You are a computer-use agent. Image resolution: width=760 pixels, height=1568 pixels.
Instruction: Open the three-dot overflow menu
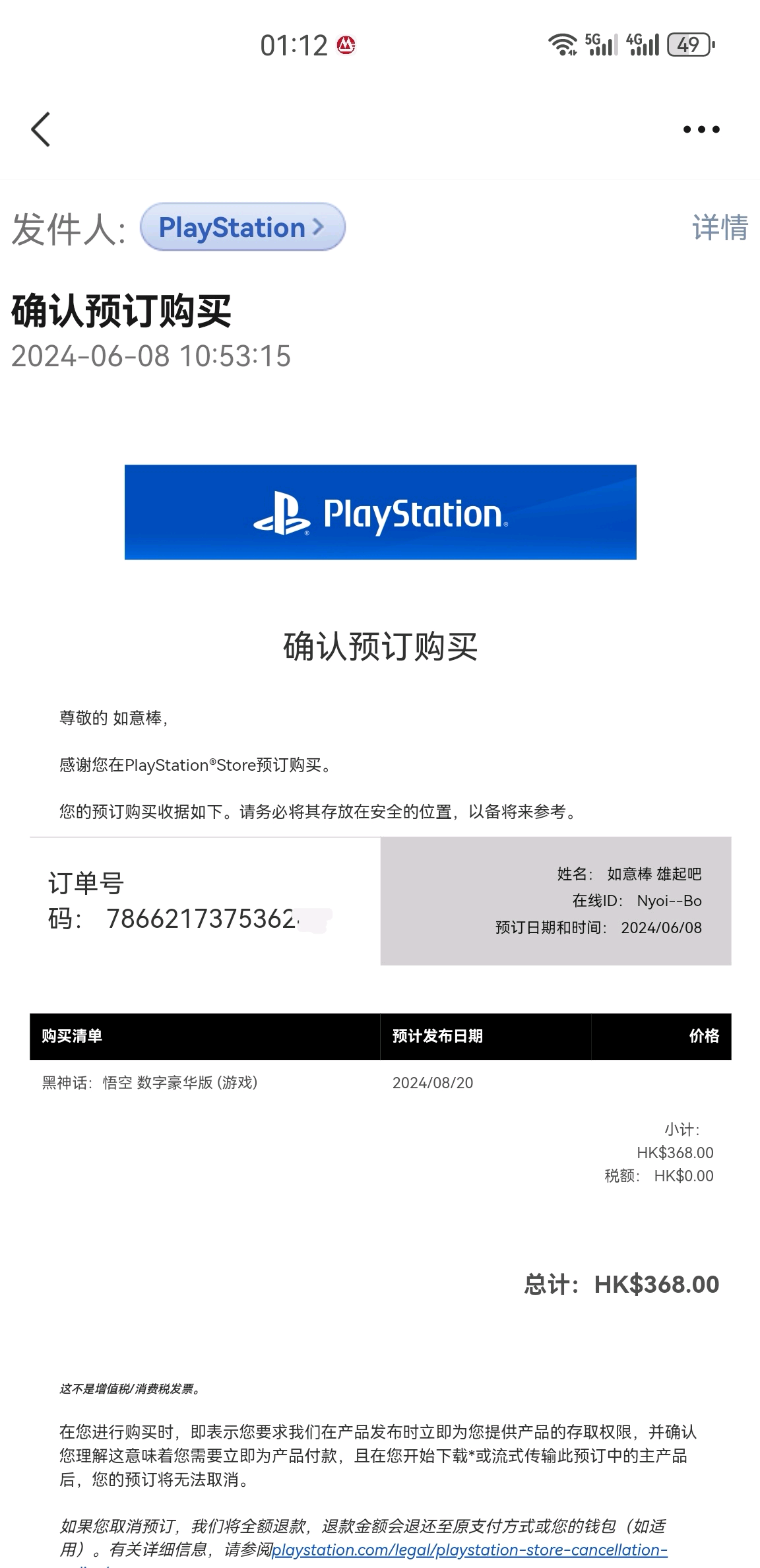point(701,129)
